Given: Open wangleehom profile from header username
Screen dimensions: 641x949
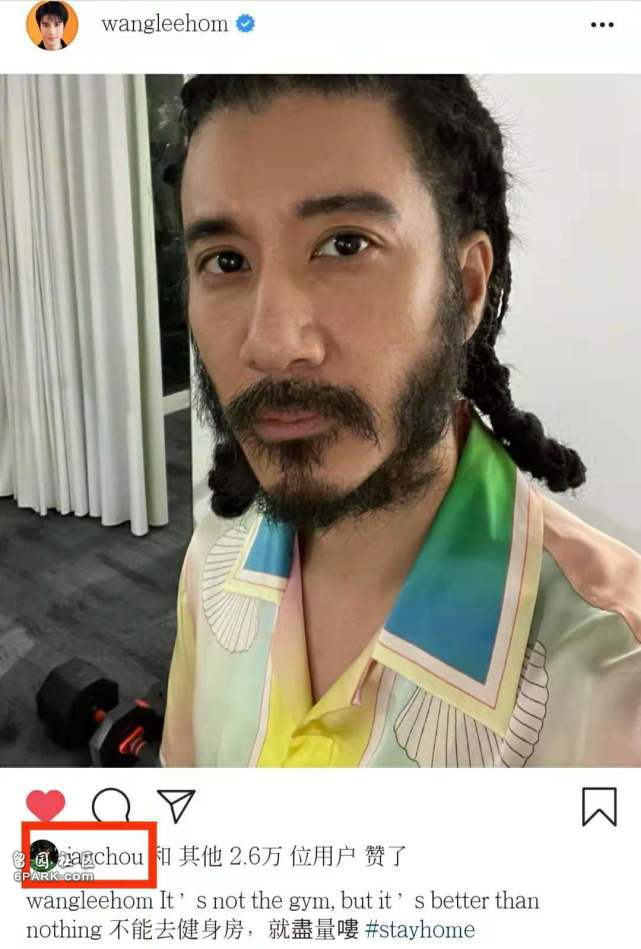Looking at the screenshot, I should (x=164, y=24).
